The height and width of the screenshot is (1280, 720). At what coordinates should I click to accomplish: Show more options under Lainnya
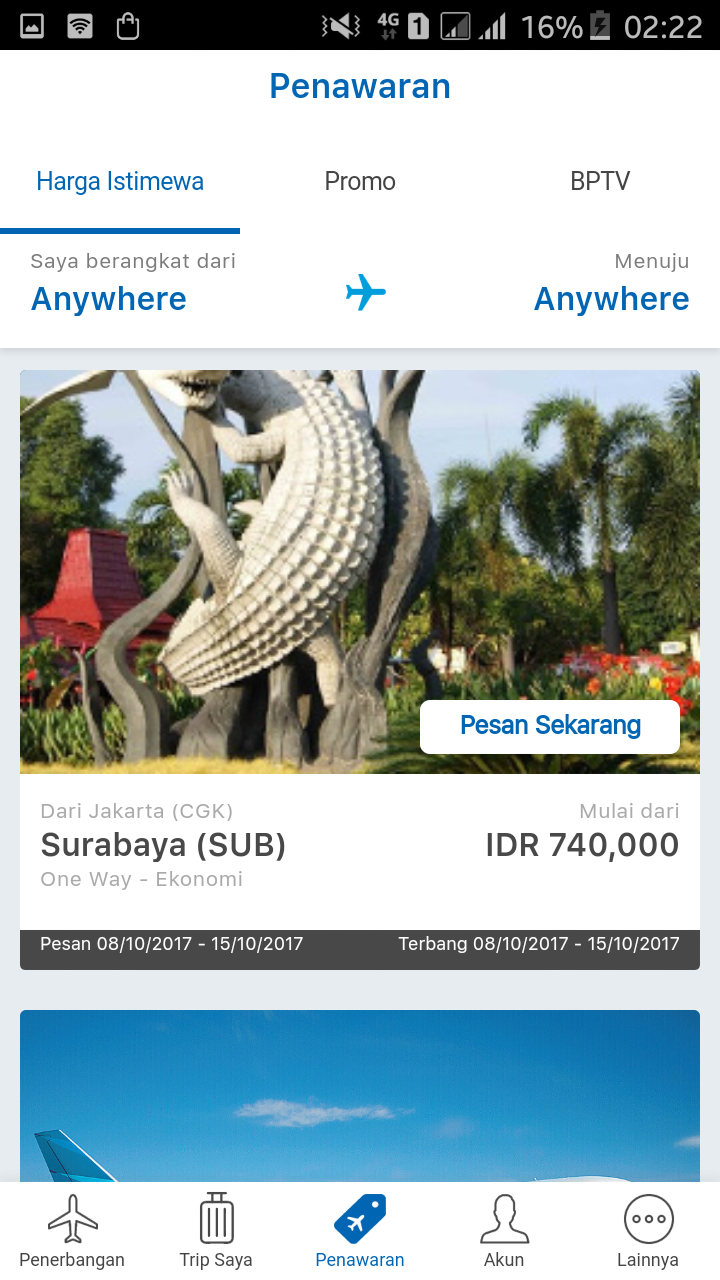pos(648,1232)
